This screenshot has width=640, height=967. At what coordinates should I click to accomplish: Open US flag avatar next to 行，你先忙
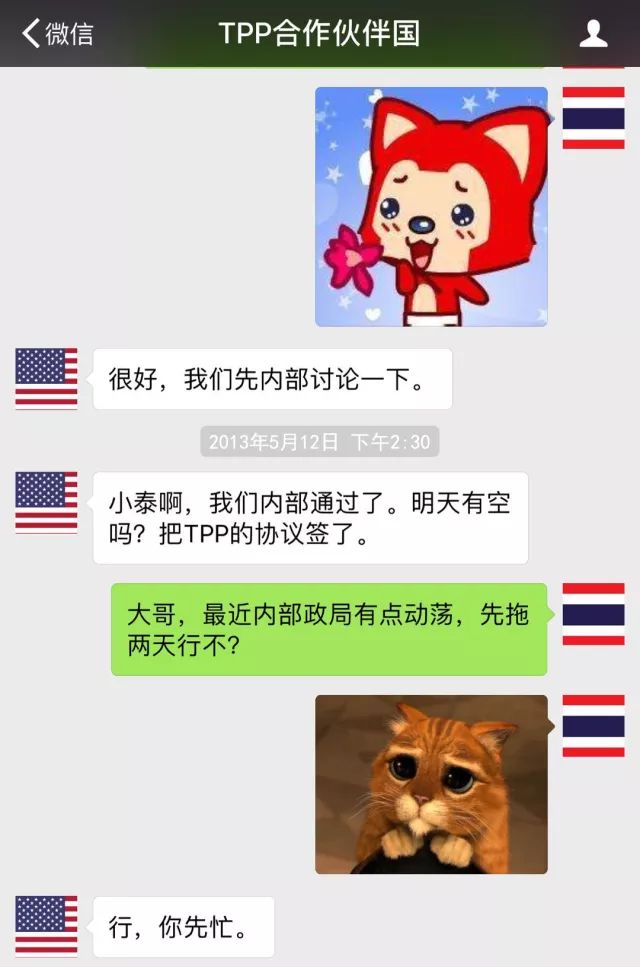[x=46, y=926]
